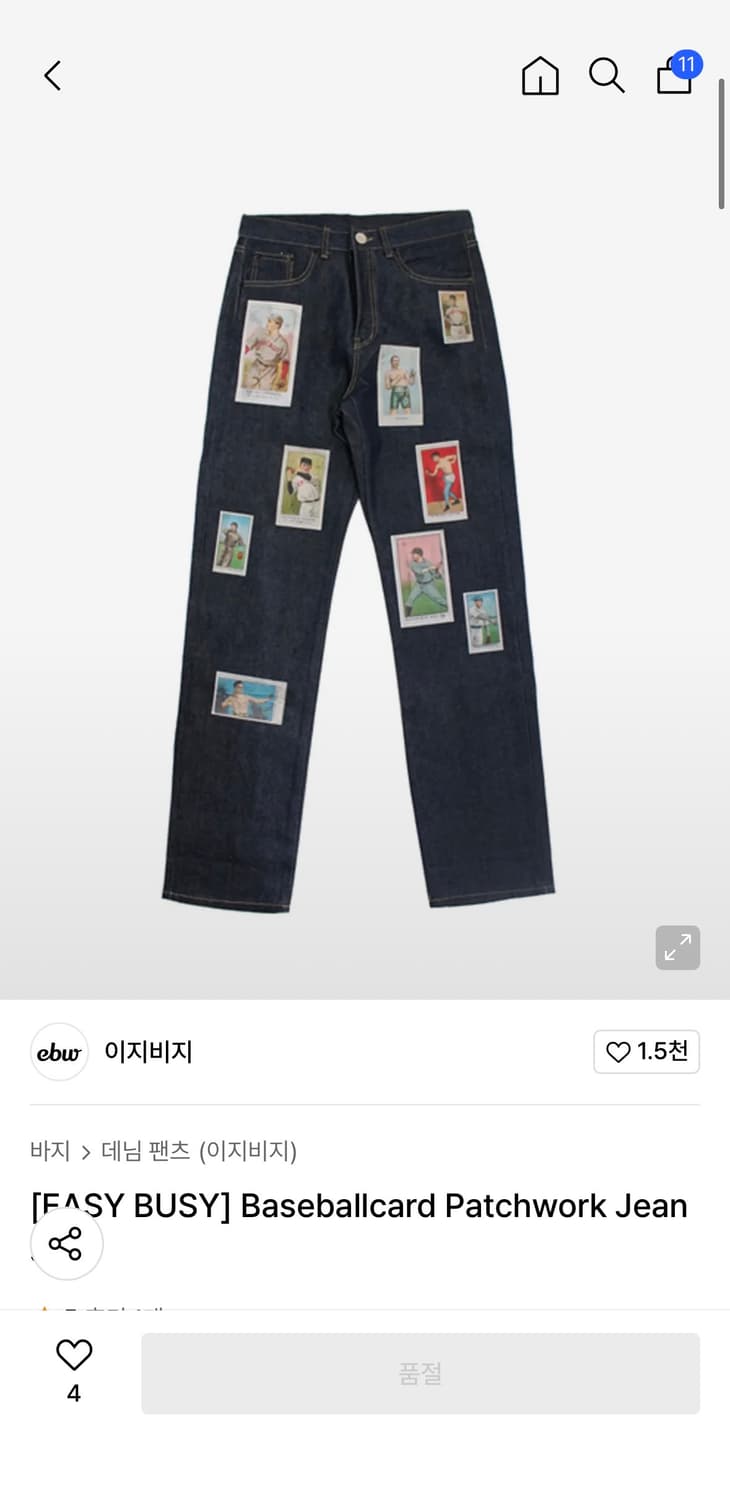Open the 바지 category breadcrumb
Image resolution: width=730 pixels, height=1500 pixels.
[x=50, y=1151]
